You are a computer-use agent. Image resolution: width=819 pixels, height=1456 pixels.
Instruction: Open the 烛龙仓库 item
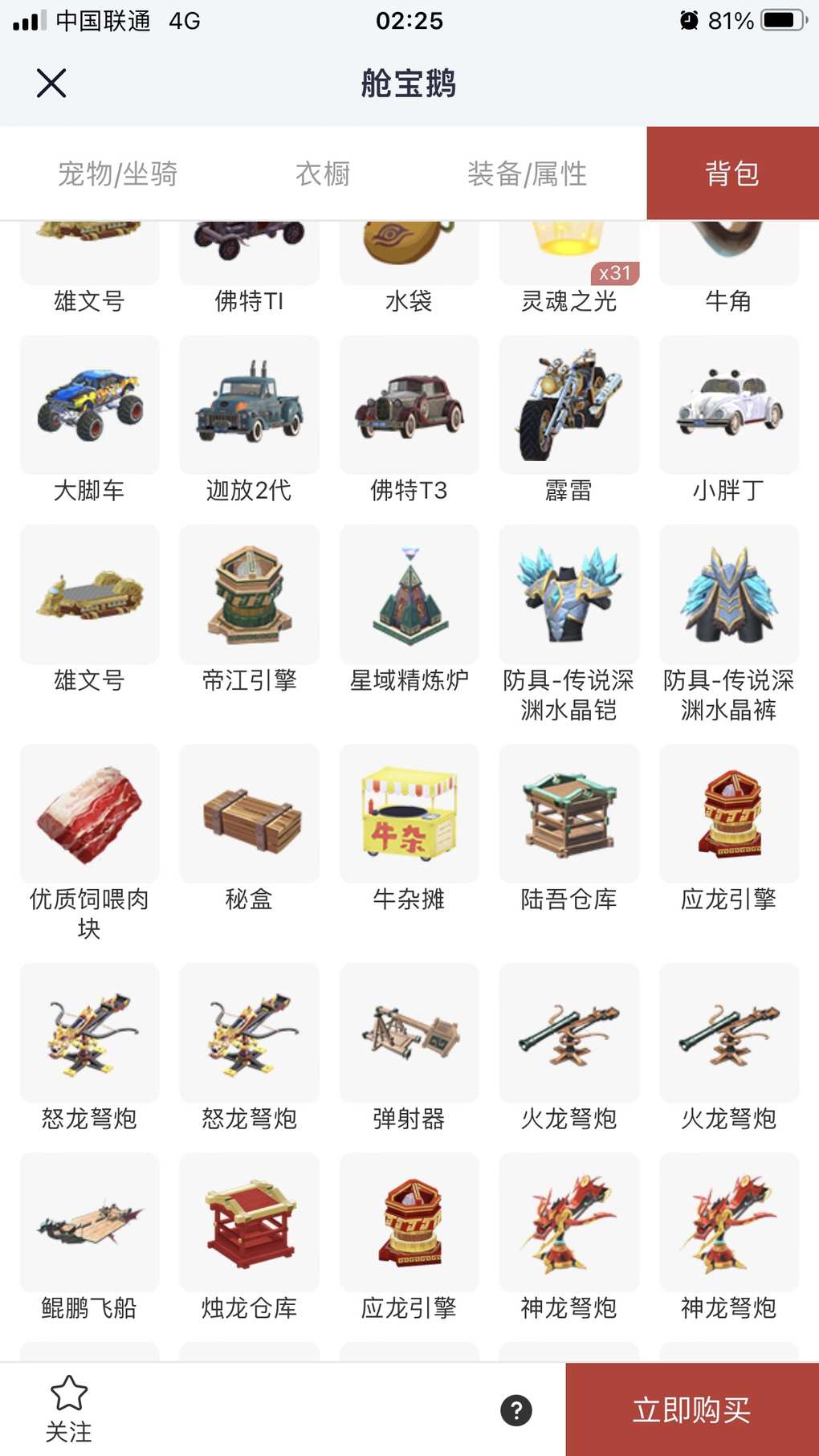[249, 1222]
